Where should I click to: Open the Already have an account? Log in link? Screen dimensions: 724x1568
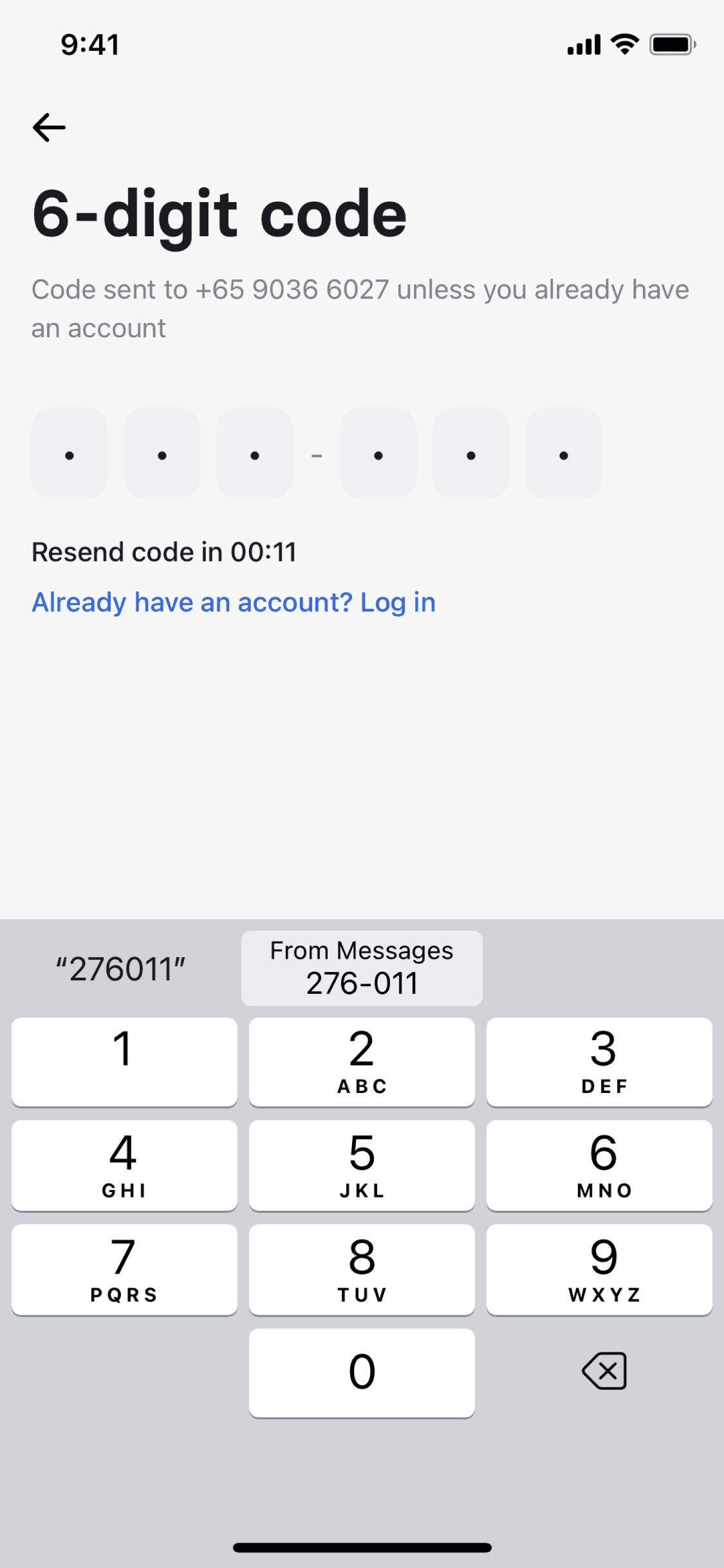pos(234,602)
